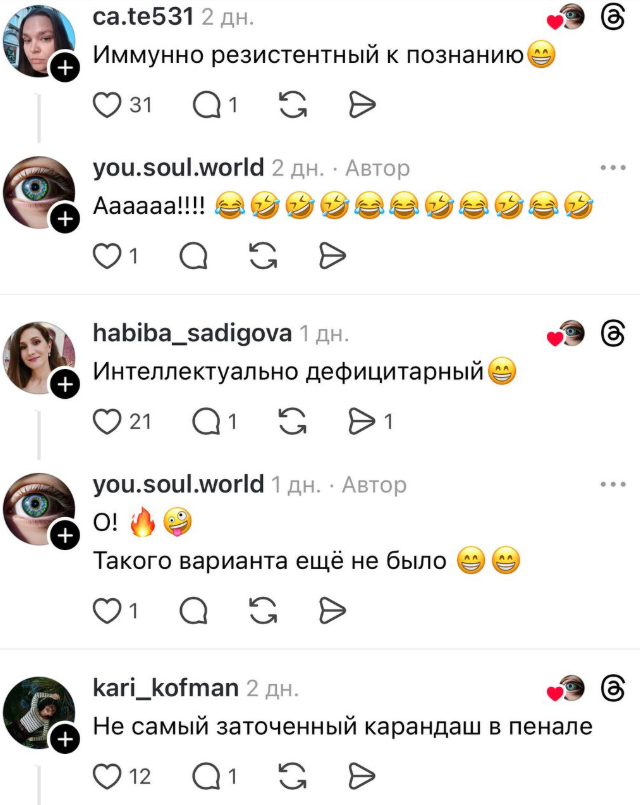Open overflow menu on the 'Аааааа!!!!' reply
This screenshot has width=640, height=805.
click(612, 168)
